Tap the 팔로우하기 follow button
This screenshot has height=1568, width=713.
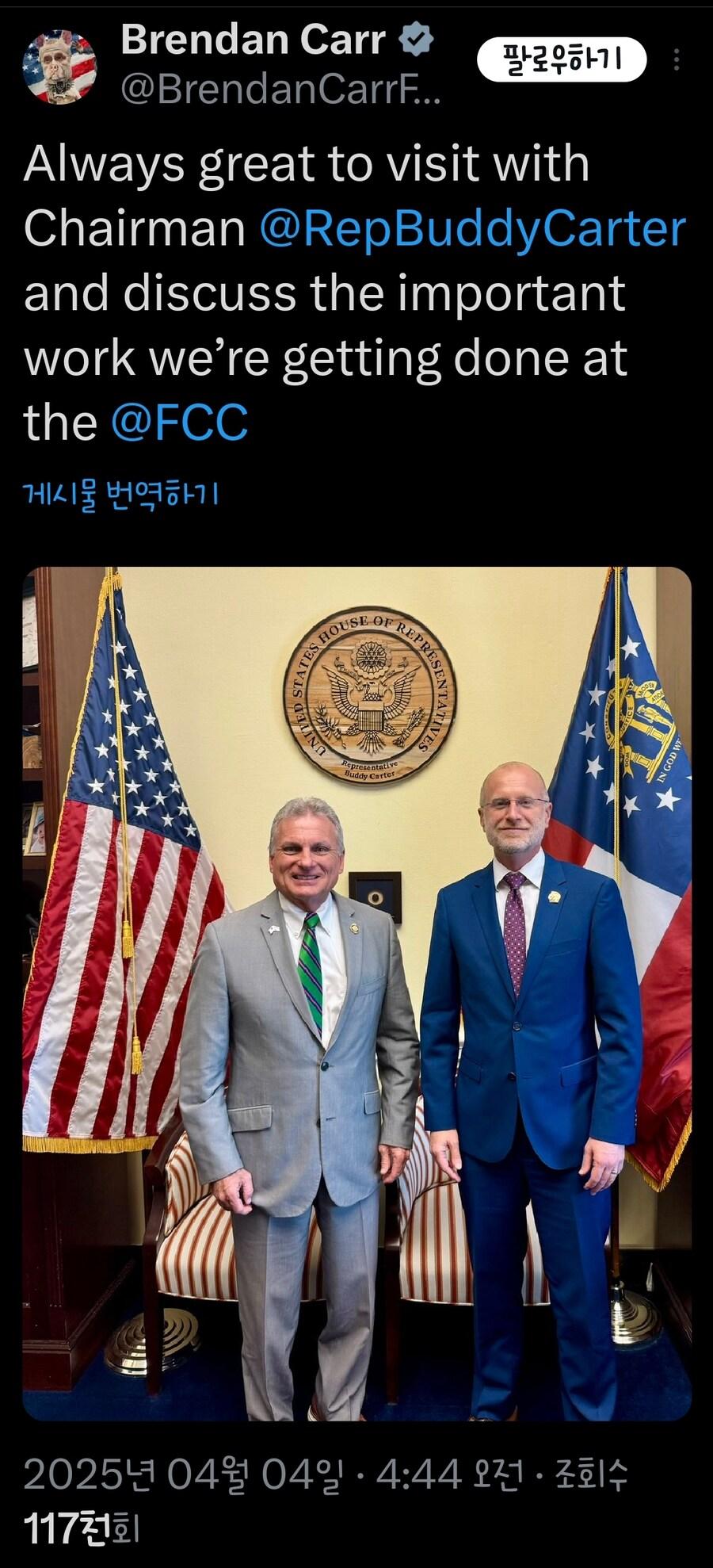point(562,59)
